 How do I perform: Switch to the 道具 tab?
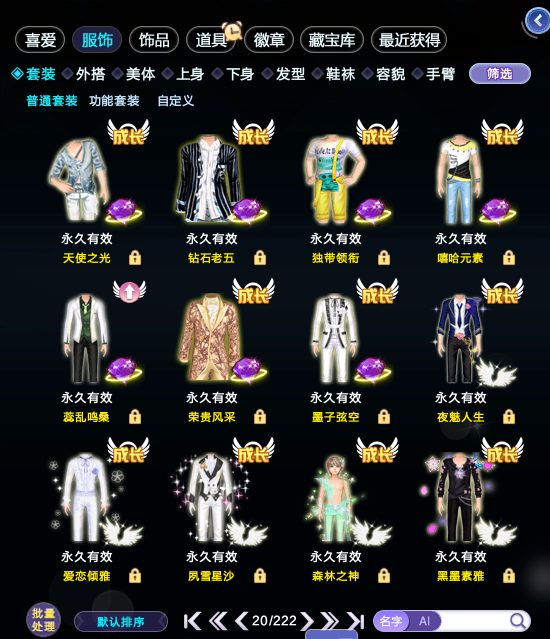pyautogui.click(x=211, y=40)
